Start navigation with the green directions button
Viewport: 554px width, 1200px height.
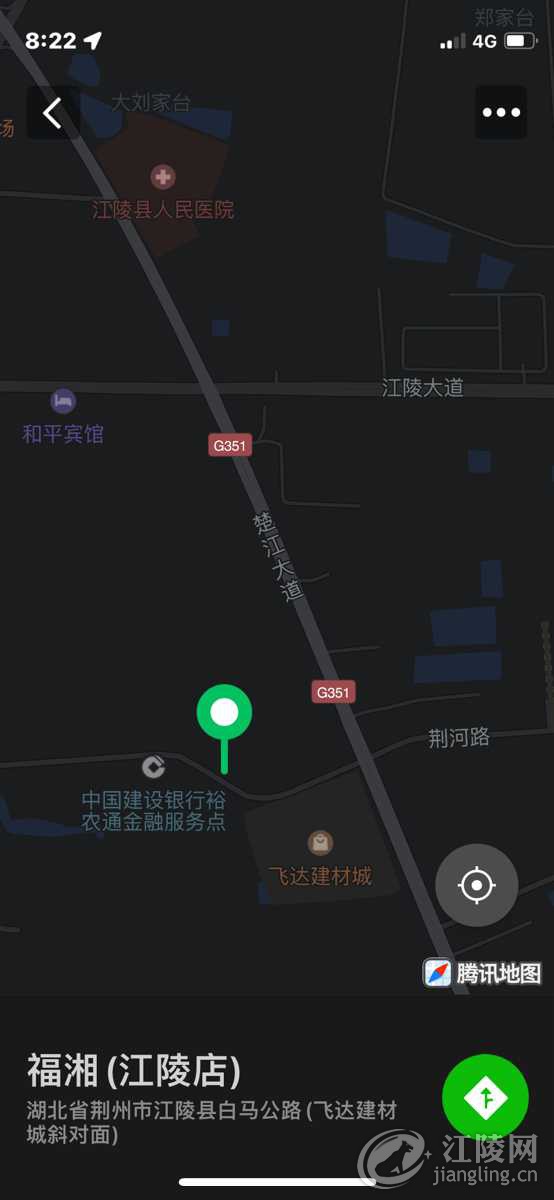coord(485,1098)
